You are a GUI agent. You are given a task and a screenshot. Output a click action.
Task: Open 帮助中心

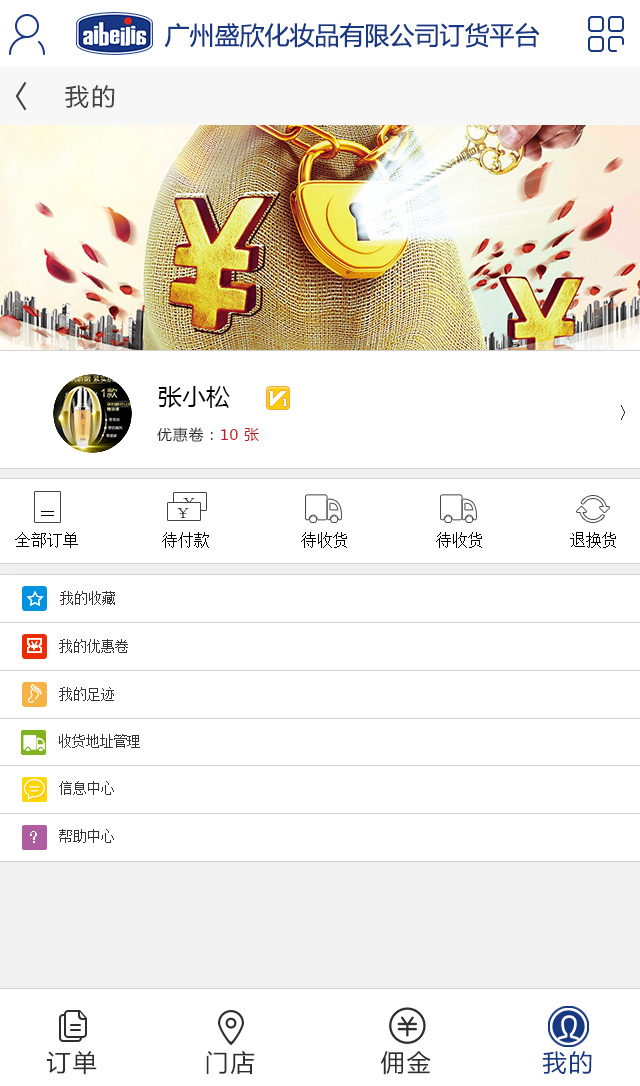click(87, 837)
